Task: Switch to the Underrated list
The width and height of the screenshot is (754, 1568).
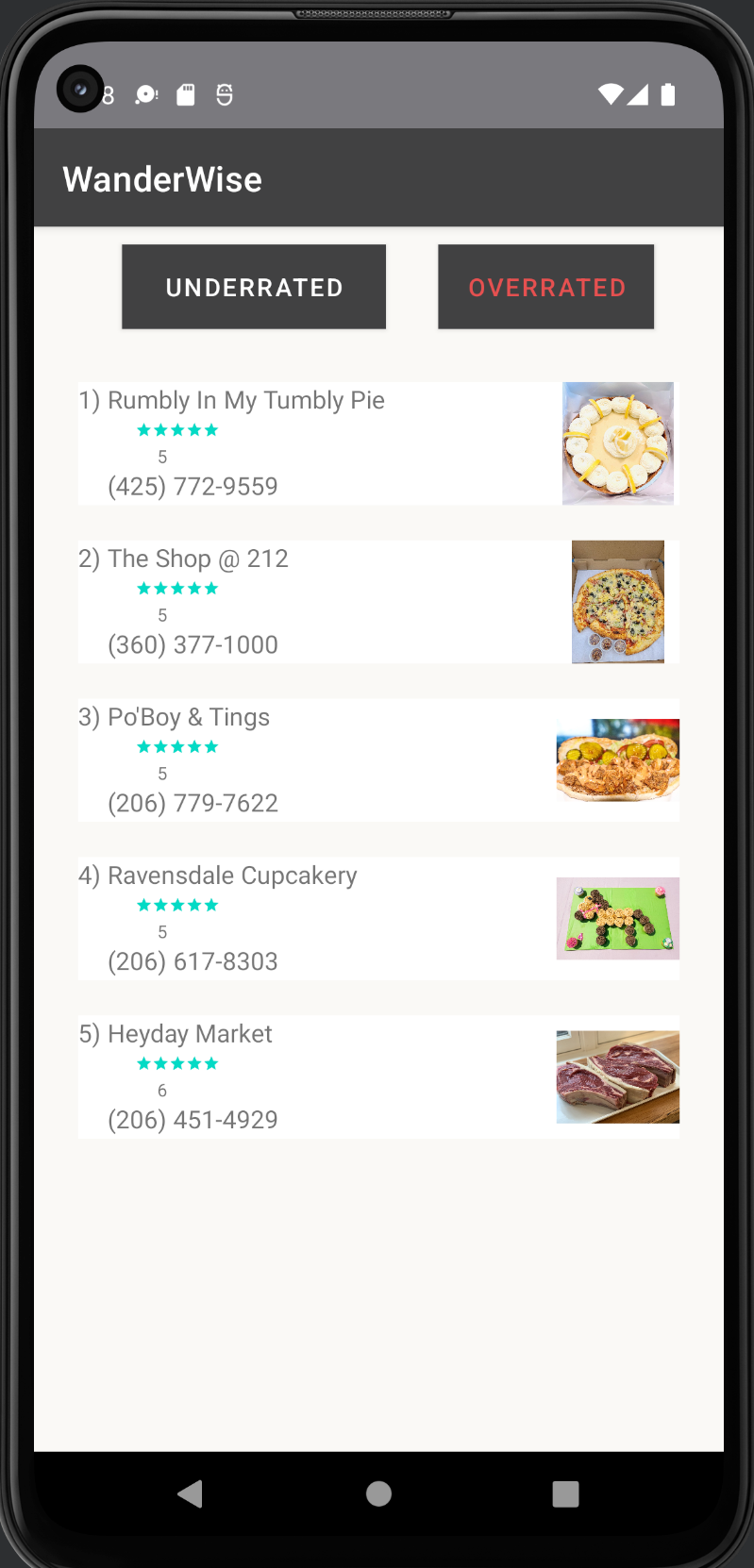Action: 254,287
